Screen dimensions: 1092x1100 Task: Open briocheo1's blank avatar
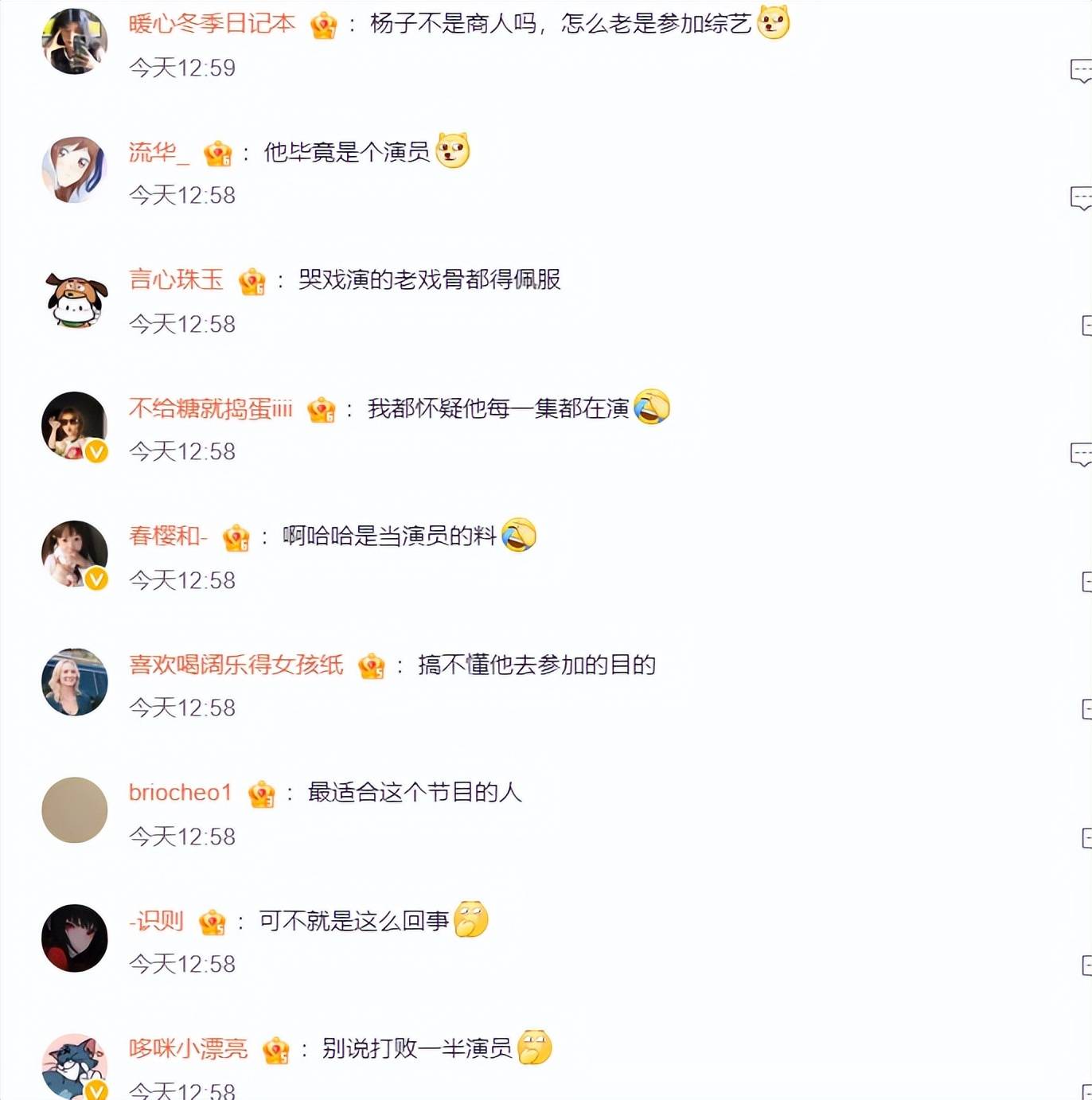tap(74, 810)
